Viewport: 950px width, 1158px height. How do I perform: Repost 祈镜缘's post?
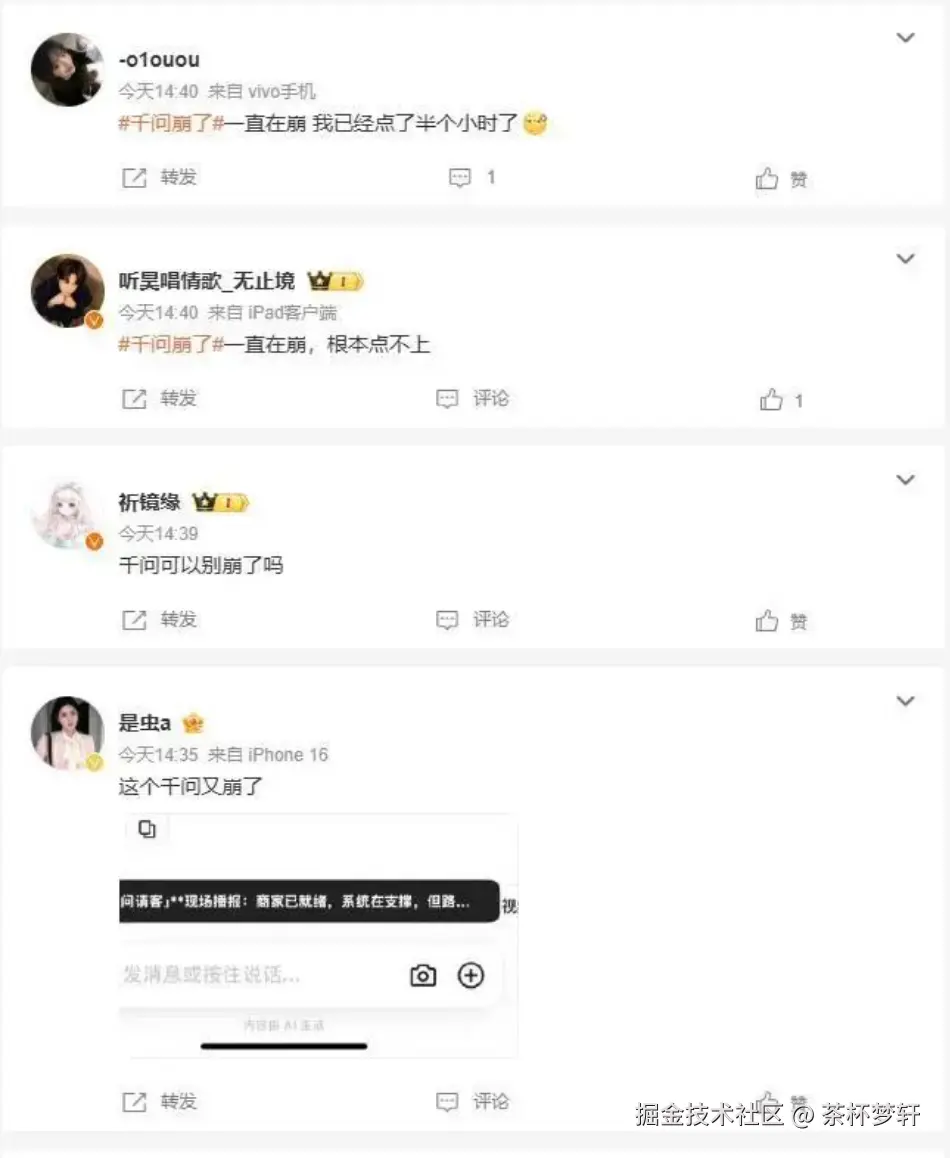coord(160,620)
